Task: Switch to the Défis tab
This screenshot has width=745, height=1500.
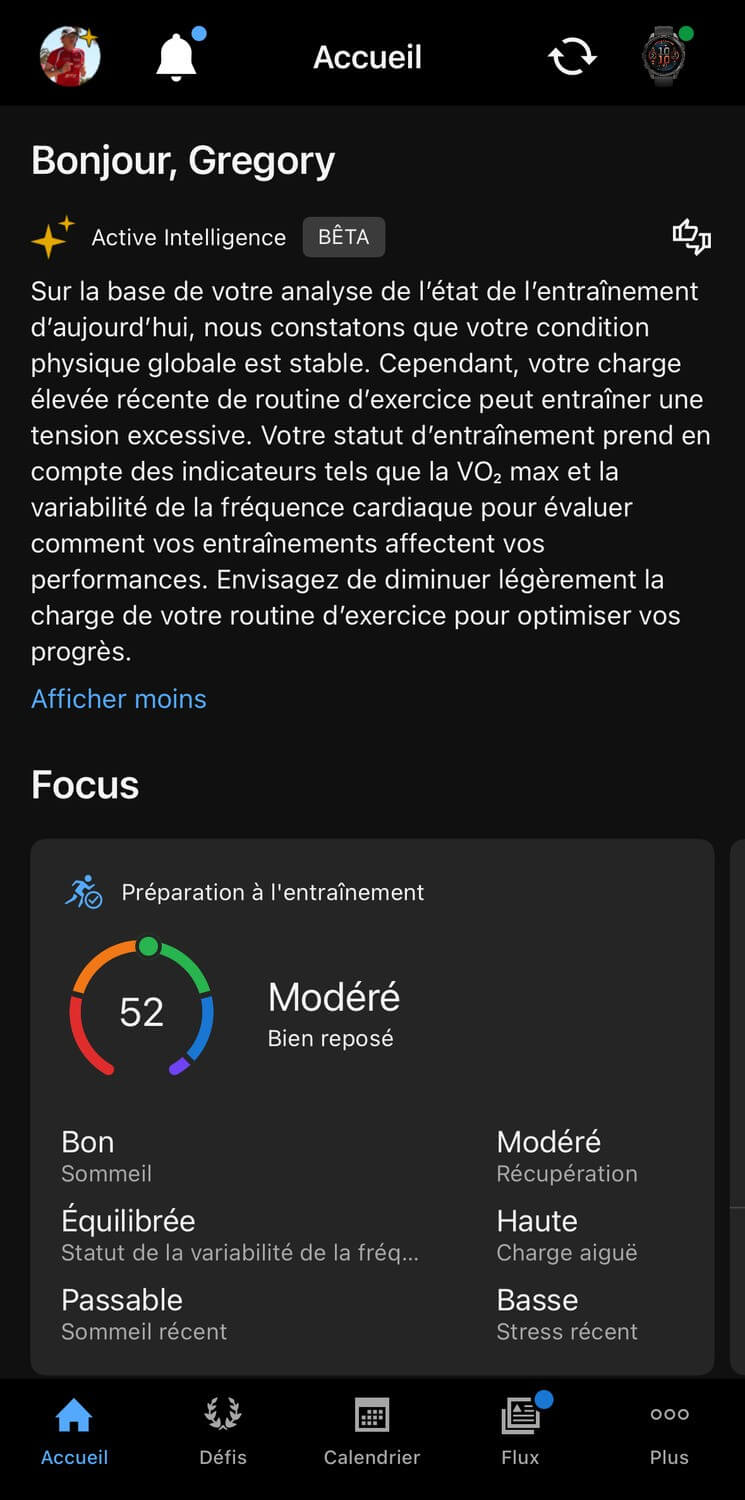Action: [x=223, y=1431]
